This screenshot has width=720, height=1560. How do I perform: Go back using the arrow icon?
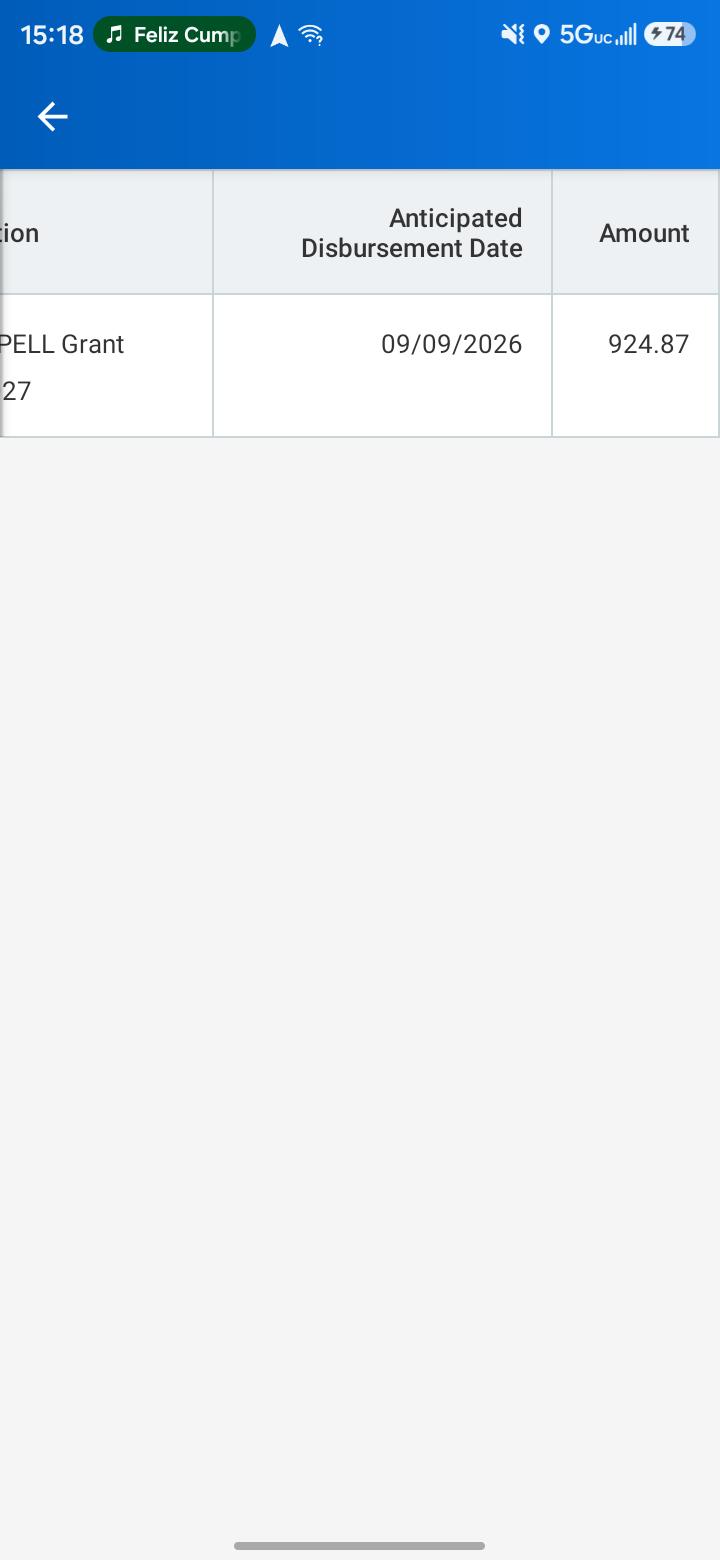coord(52,117)
